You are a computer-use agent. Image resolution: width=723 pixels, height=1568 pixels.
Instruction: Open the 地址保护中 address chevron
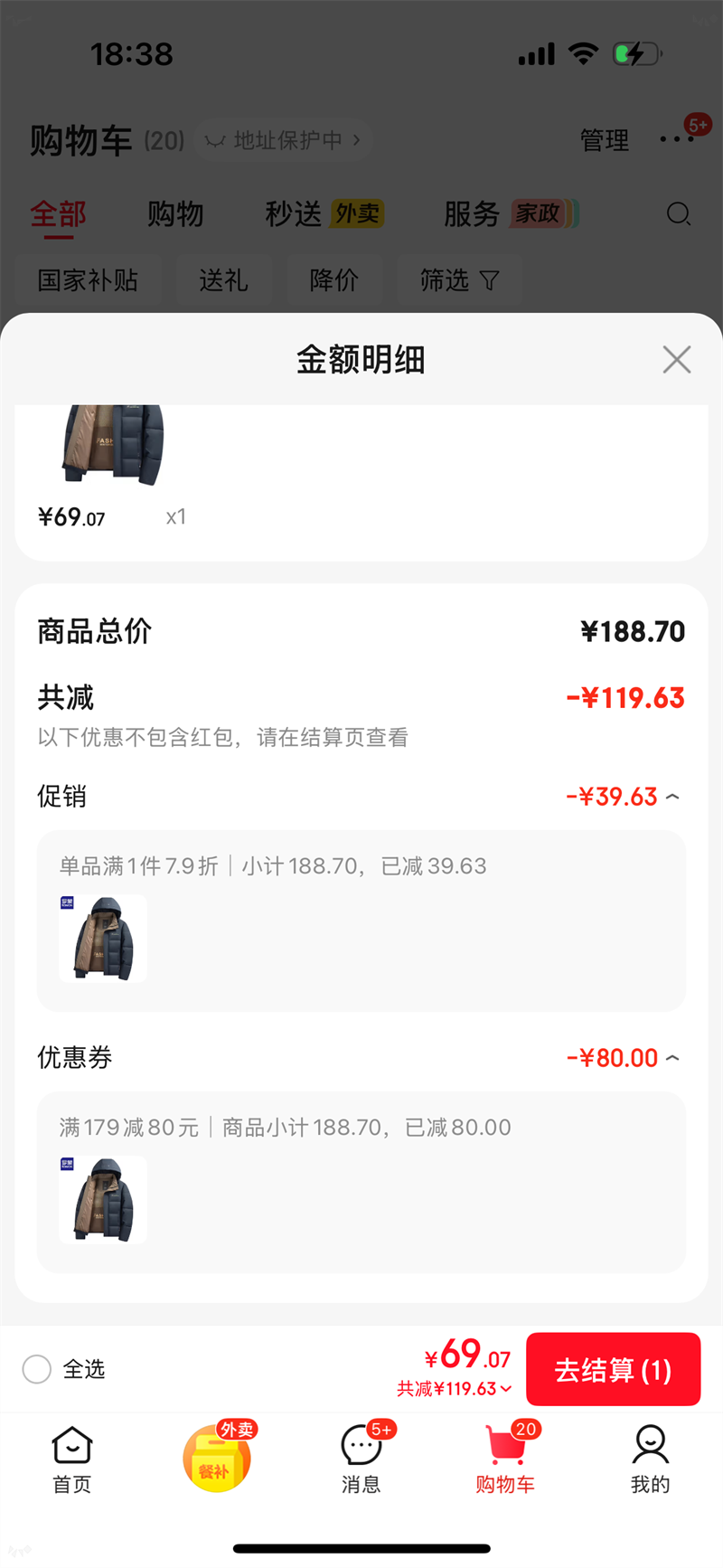click(357, 140)
